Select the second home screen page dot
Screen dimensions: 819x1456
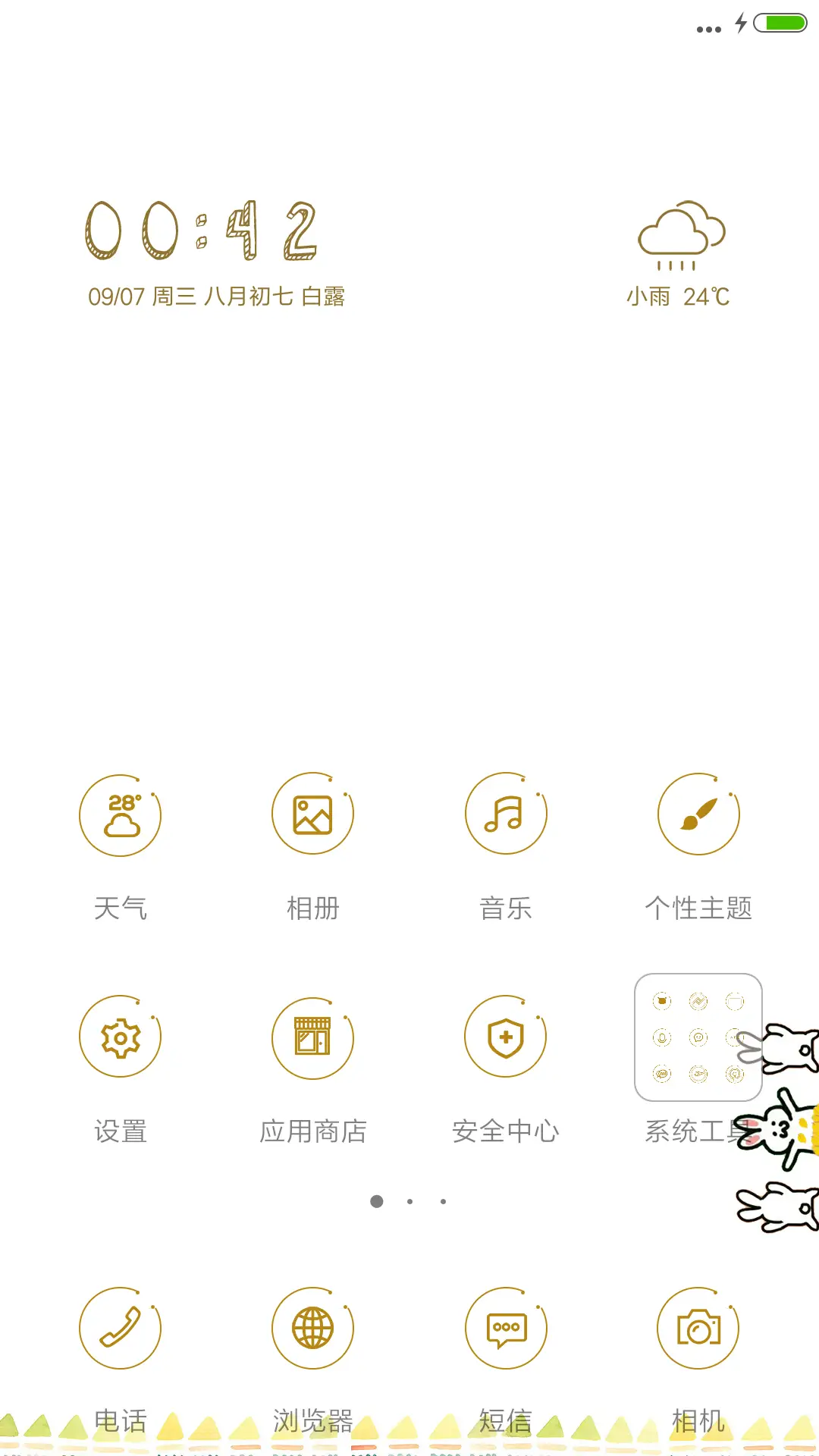point(409,1201)
